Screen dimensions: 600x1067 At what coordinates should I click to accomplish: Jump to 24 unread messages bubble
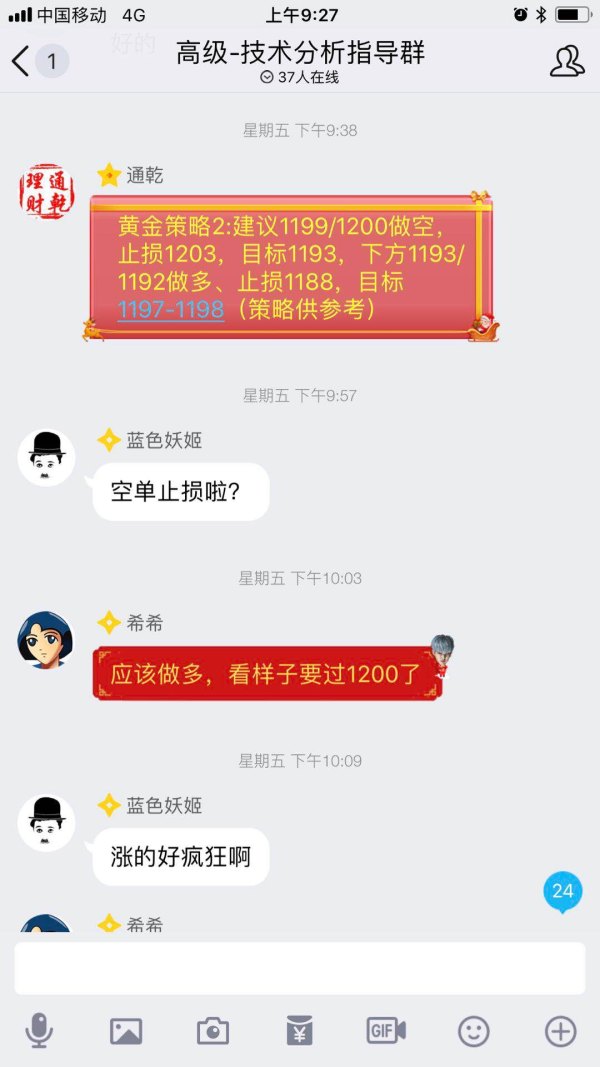click(562, 891)
